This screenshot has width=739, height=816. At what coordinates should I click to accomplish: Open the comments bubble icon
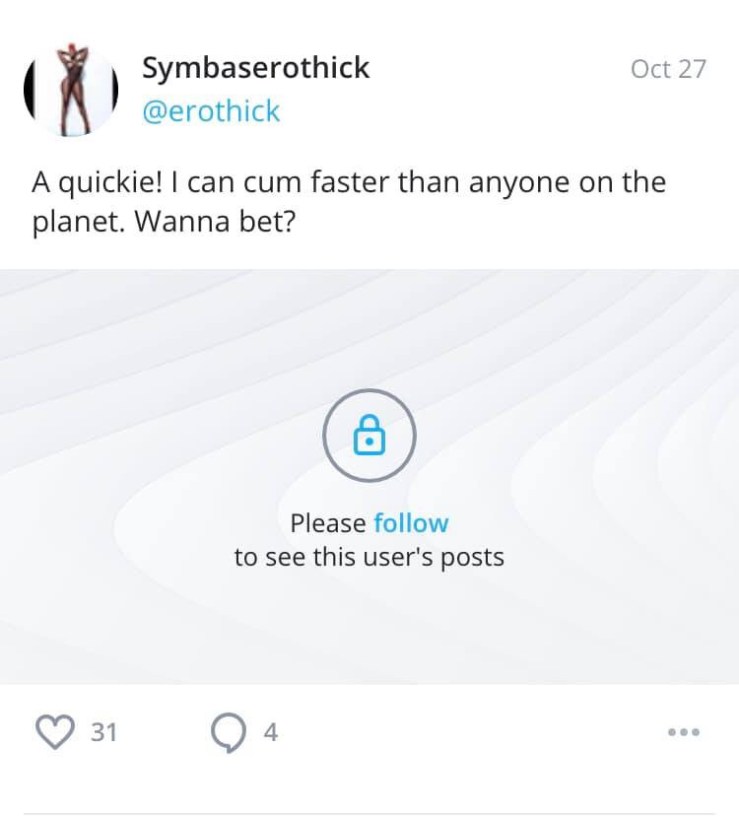pyautogui.click(x=229, y=734)
